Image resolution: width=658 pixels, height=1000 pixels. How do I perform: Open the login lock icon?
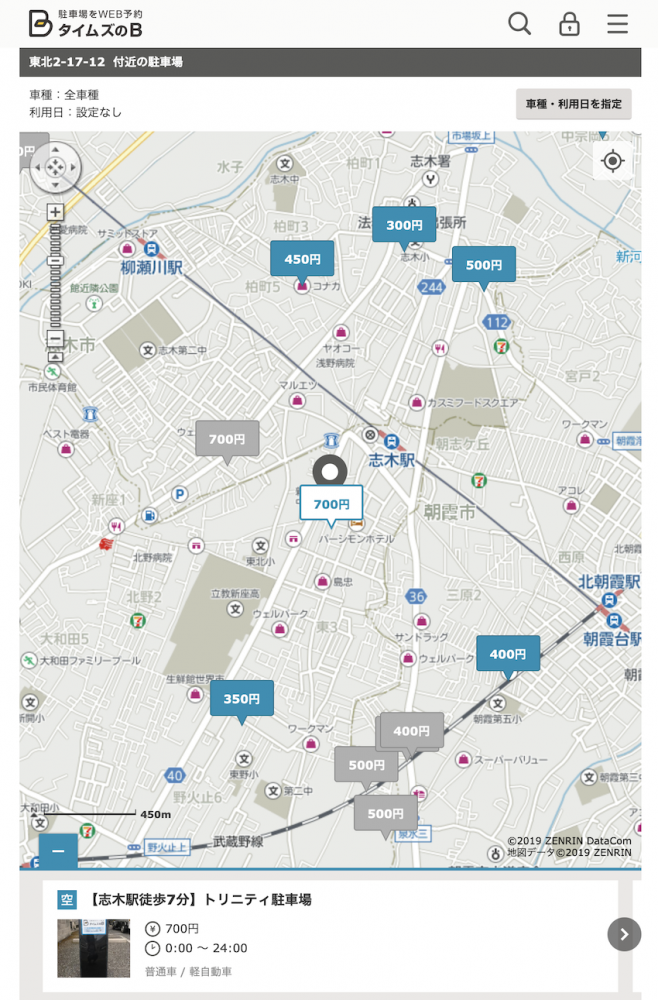pyautogui.click(x=569, y=24)
